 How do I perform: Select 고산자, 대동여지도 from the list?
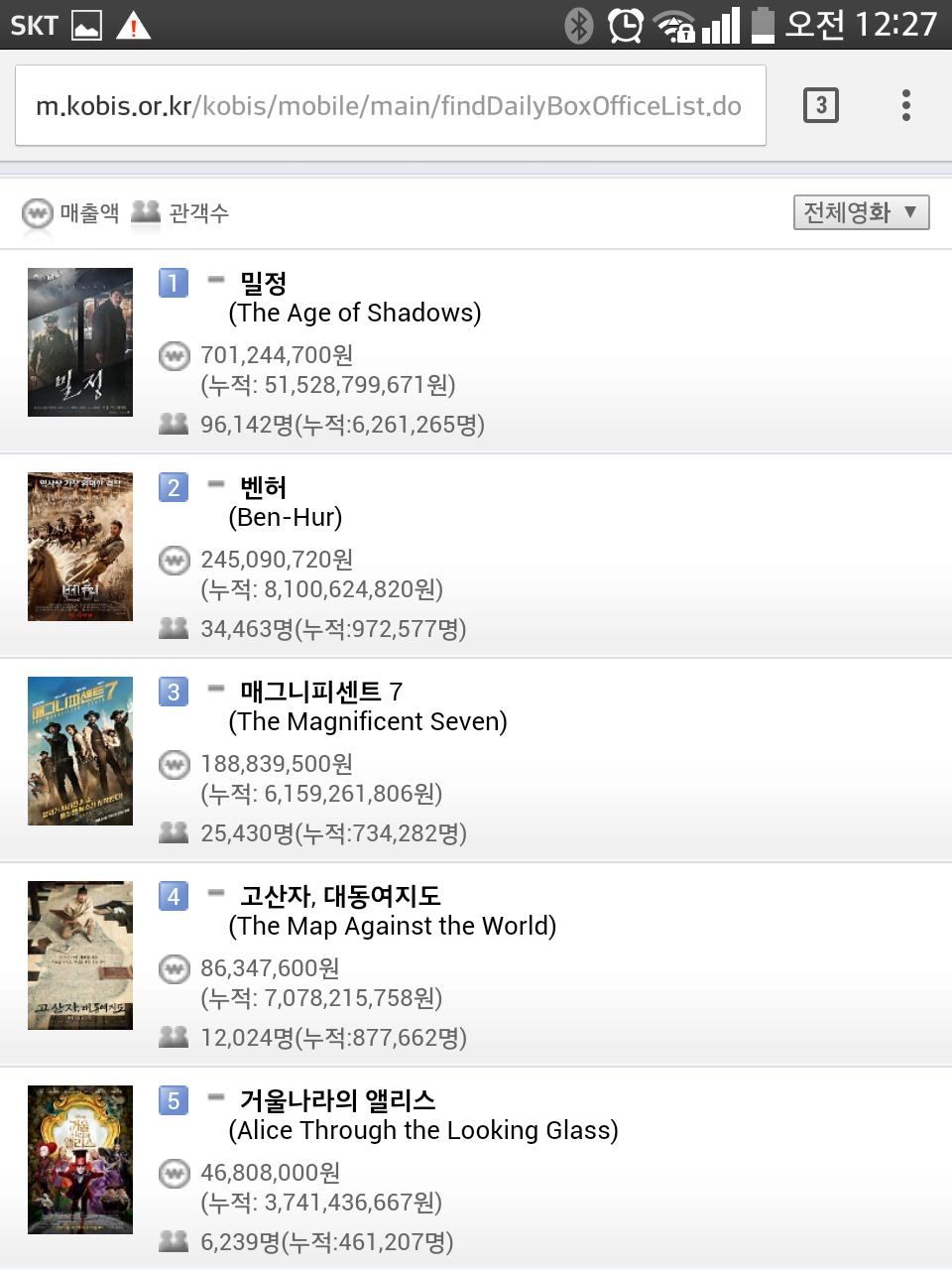tap(340, 897)
